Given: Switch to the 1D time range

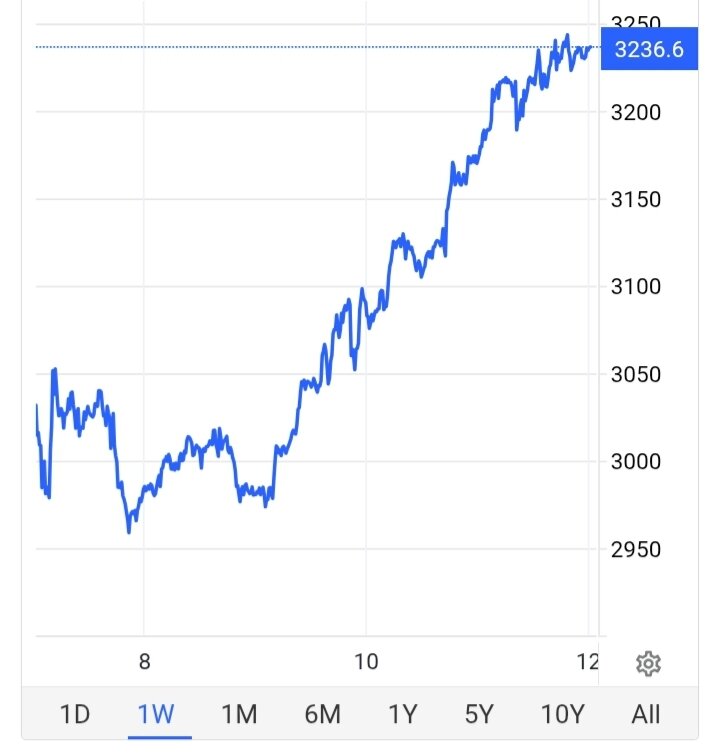Looking at the screenshot, I should (x=75, y=714).
